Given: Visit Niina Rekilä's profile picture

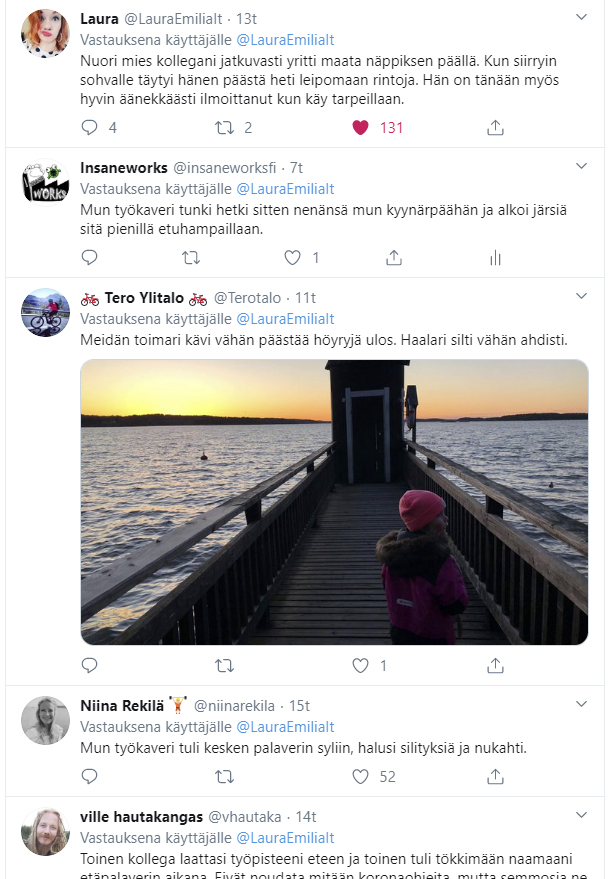Looking at the screenshot, I should tap(45, 720).
